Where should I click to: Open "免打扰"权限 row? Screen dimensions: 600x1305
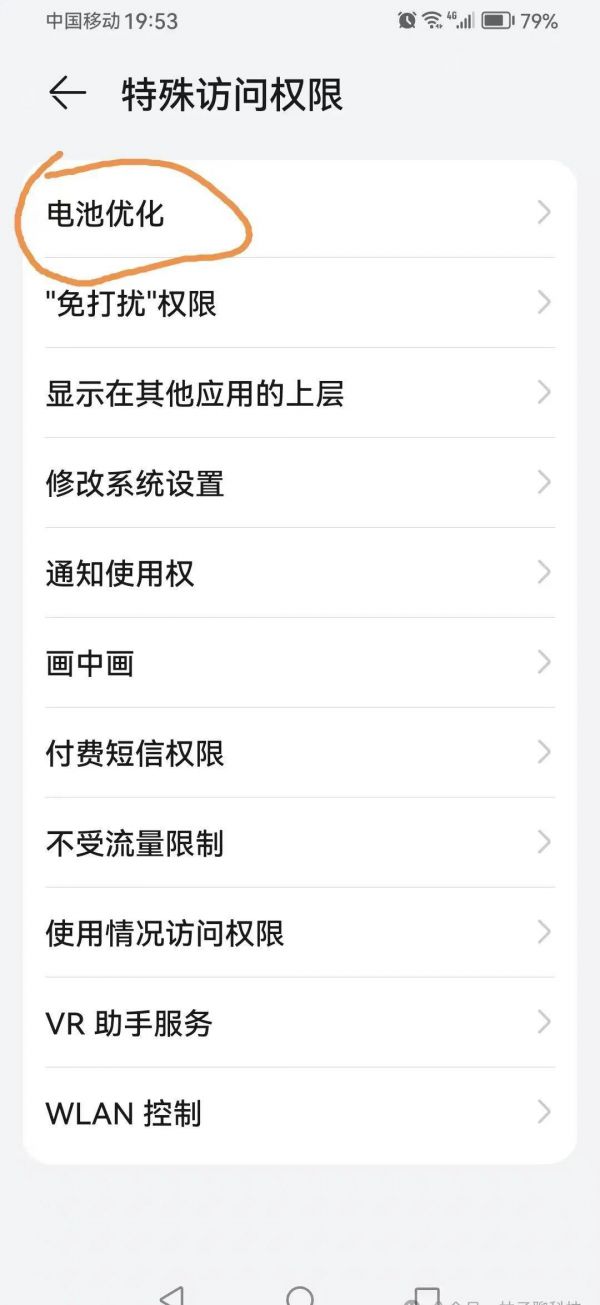pos(299,303)
